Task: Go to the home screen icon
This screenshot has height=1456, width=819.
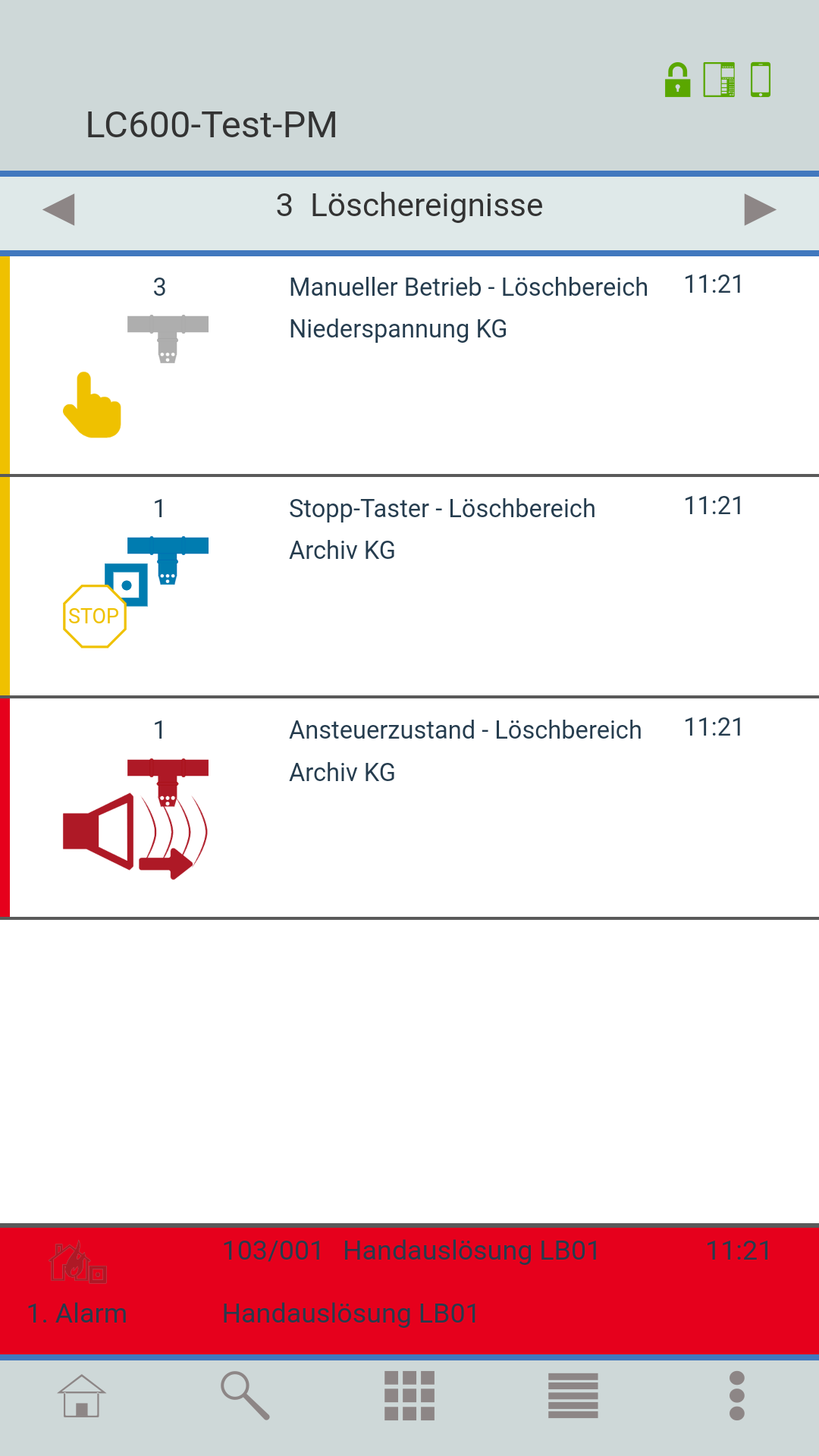Action: pyautogui.click(x=82, y=1395)
